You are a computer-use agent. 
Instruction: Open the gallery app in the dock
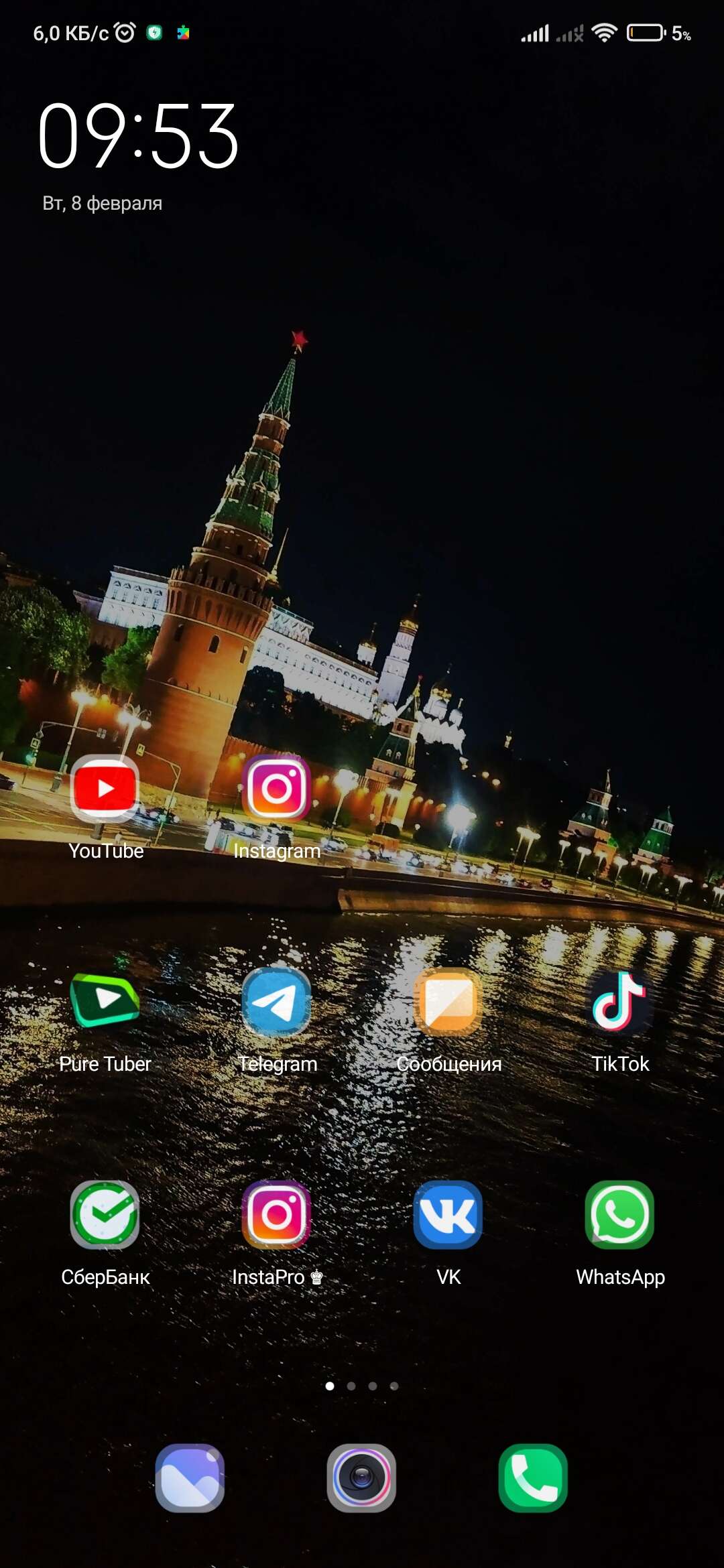(190, 1478)
